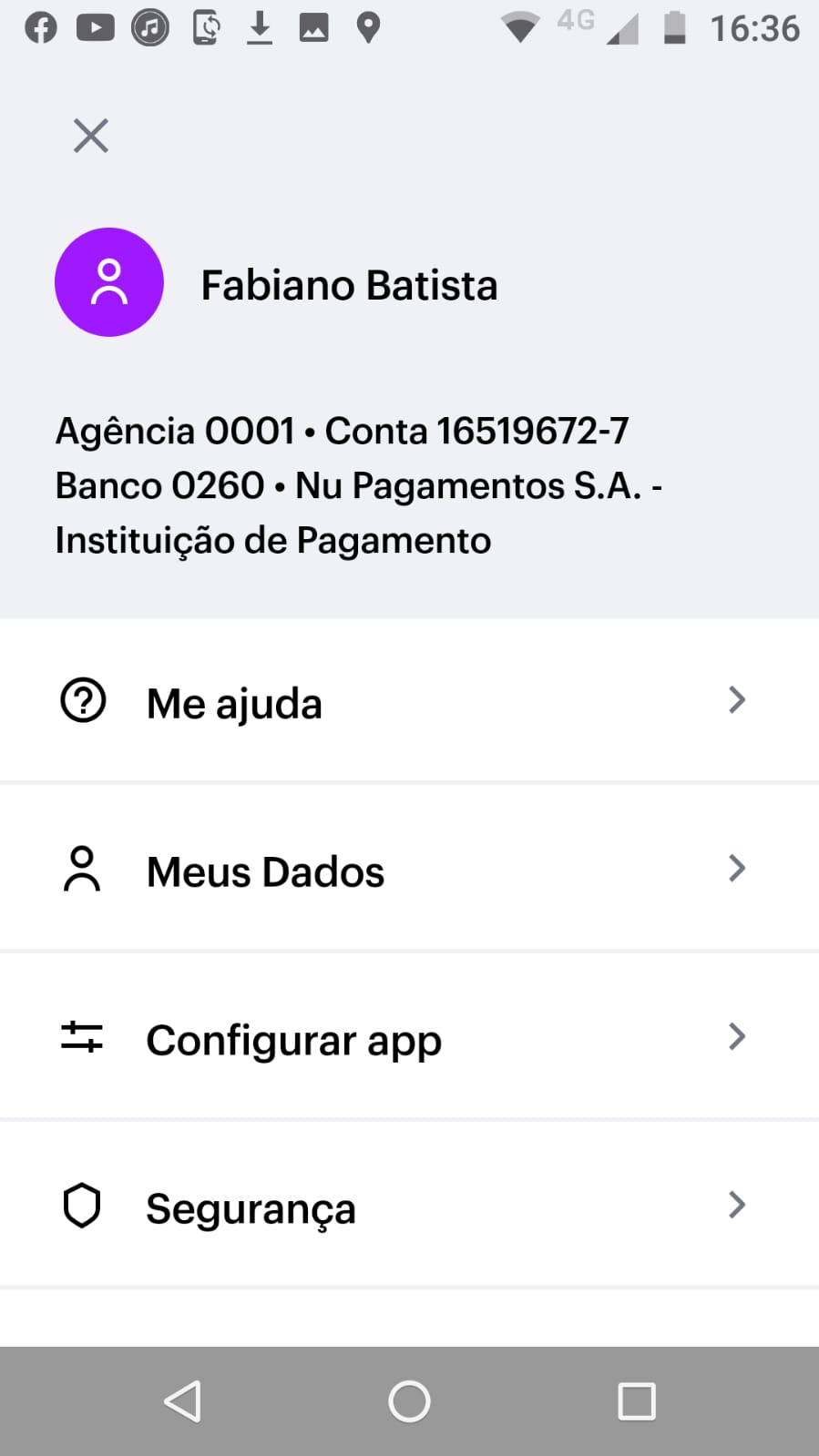Go back using the system back button
819x1456 pixels.
coord(182,1400)
